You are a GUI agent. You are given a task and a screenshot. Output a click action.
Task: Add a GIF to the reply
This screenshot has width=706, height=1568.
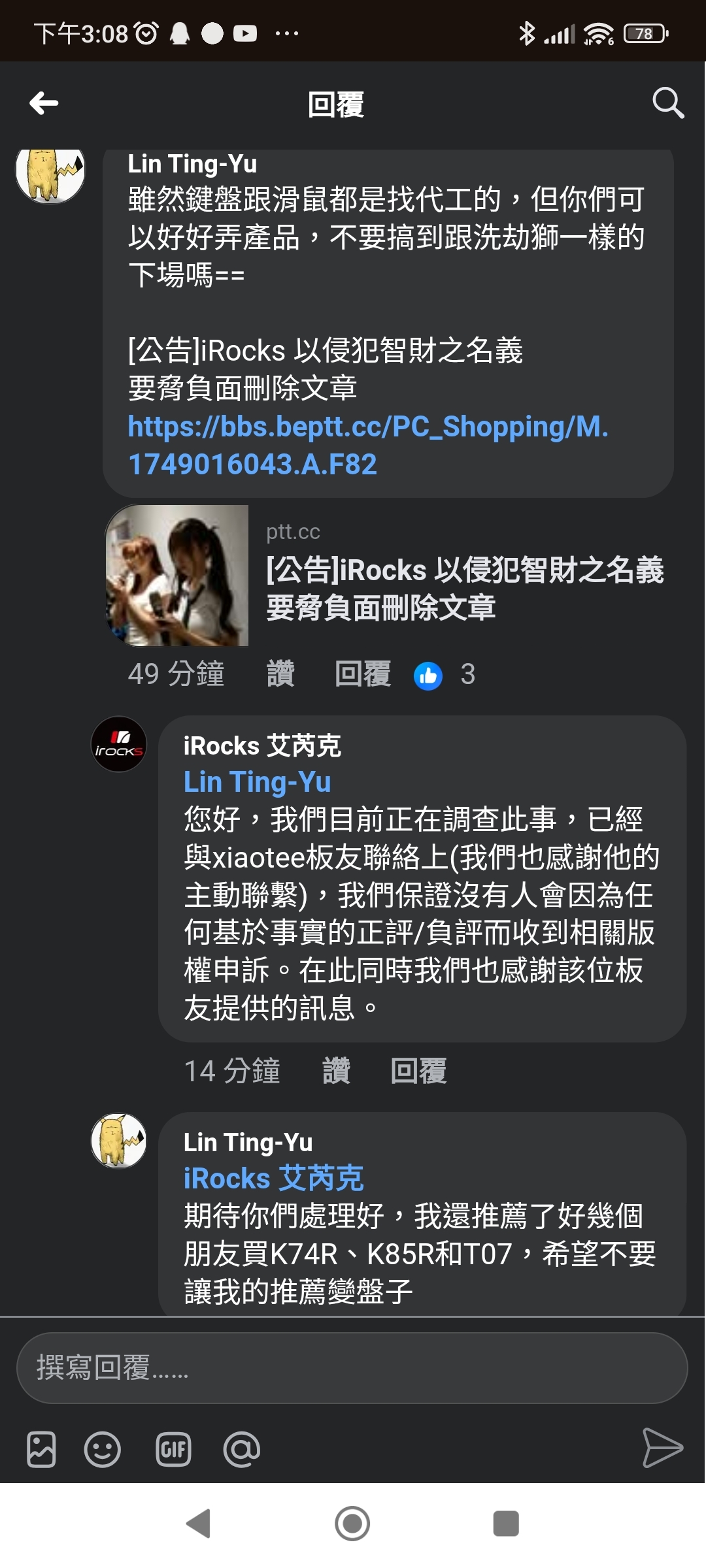point(173,1449)
